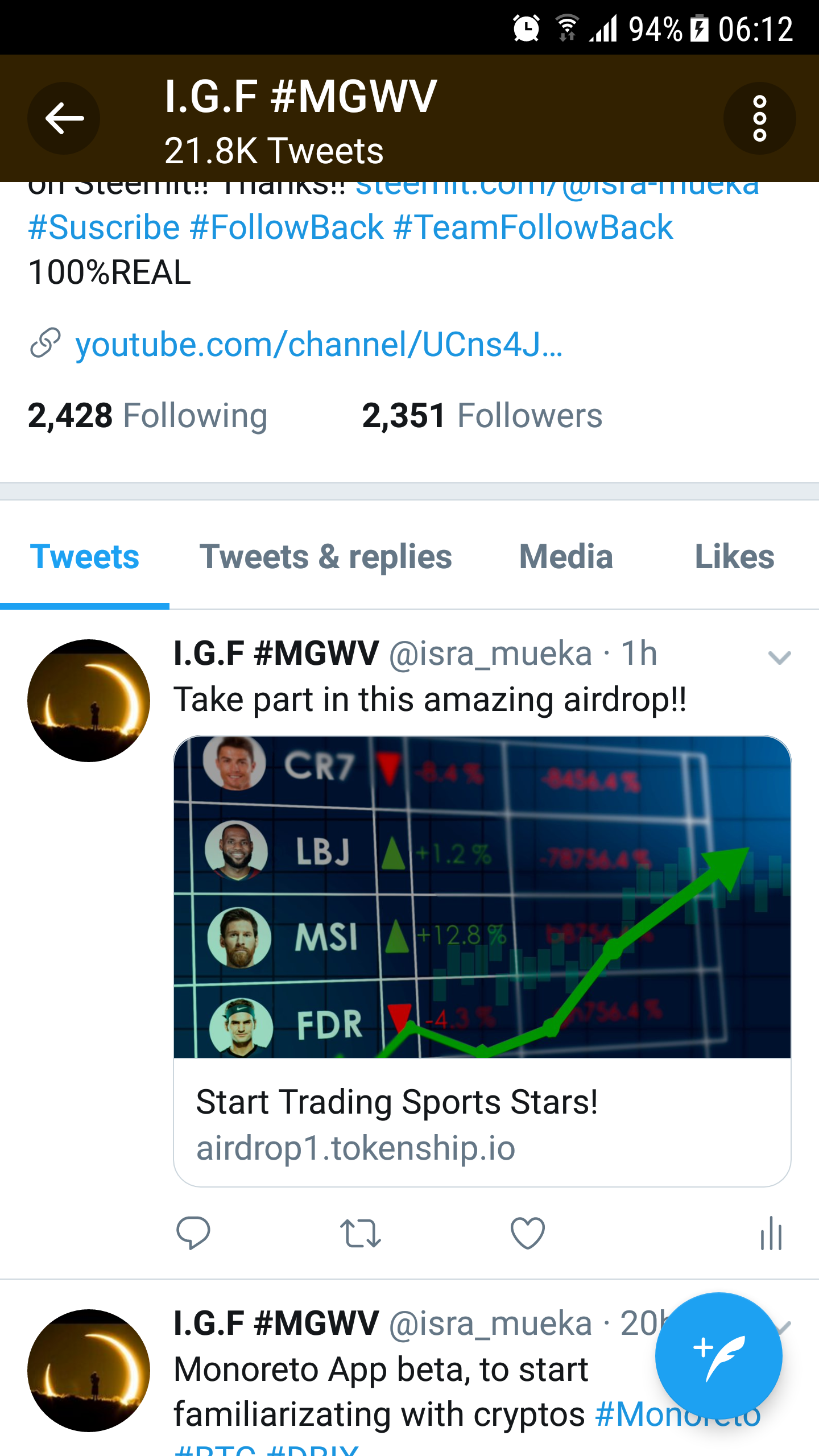Go back using the arrow button
Screen dimensions: 819x1456
64,118
